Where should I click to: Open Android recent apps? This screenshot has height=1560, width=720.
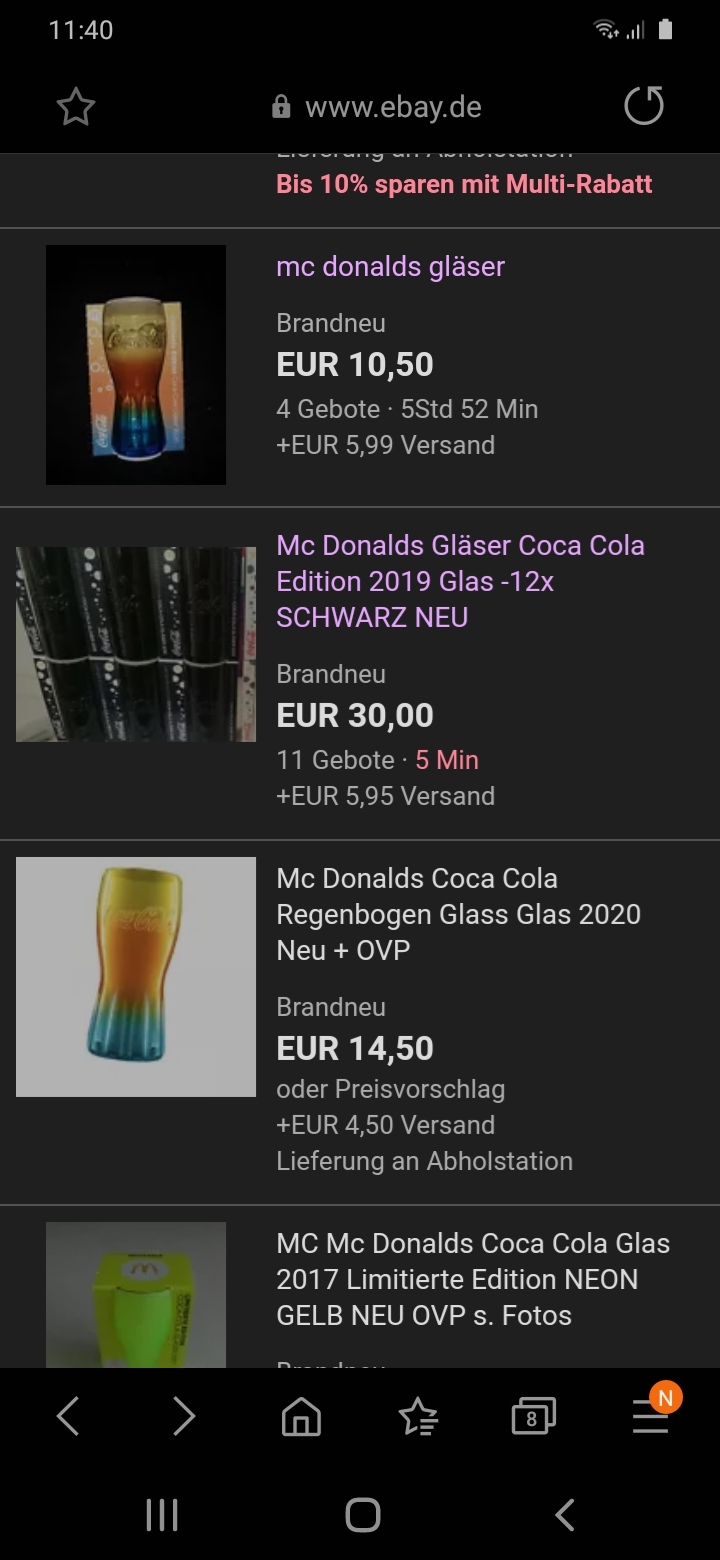tap(162, 1515)
